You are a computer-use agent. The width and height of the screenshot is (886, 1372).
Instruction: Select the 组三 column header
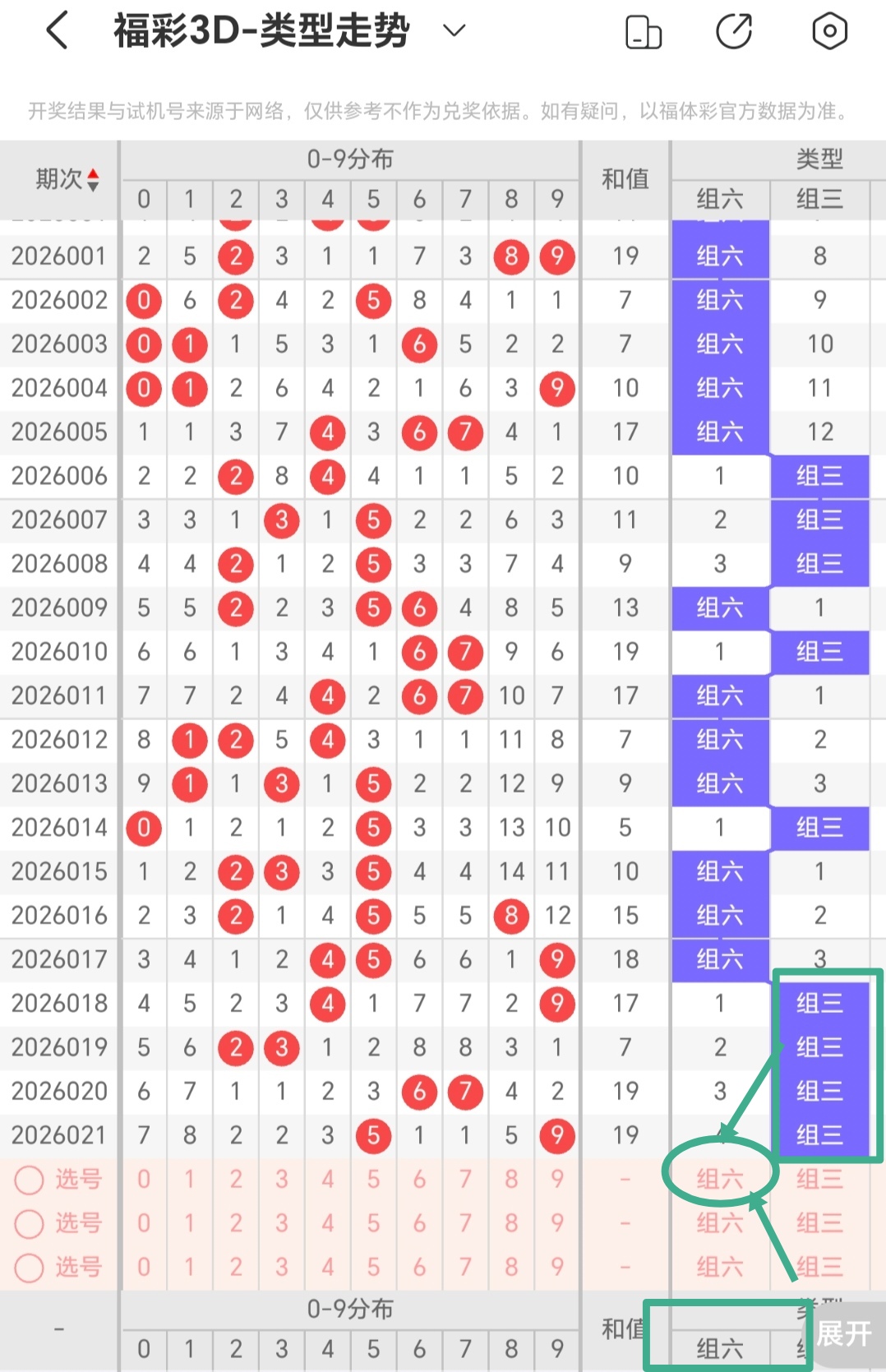pyautogui.click(x=819, y=200)
